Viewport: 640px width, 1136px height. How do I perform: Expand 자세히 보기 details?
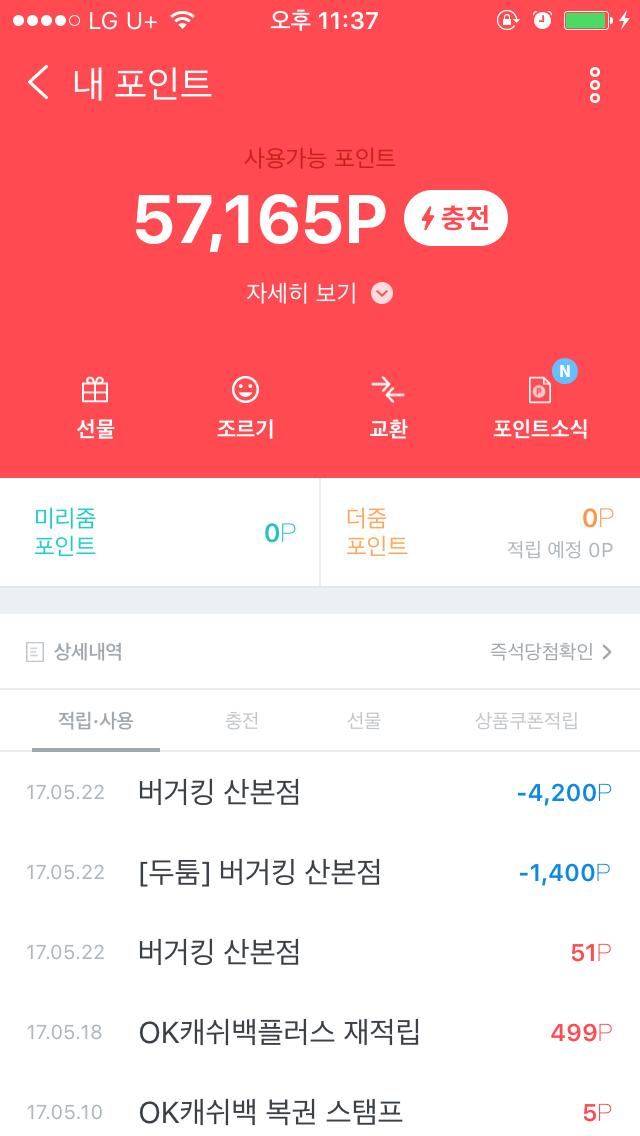pos(319,293)
